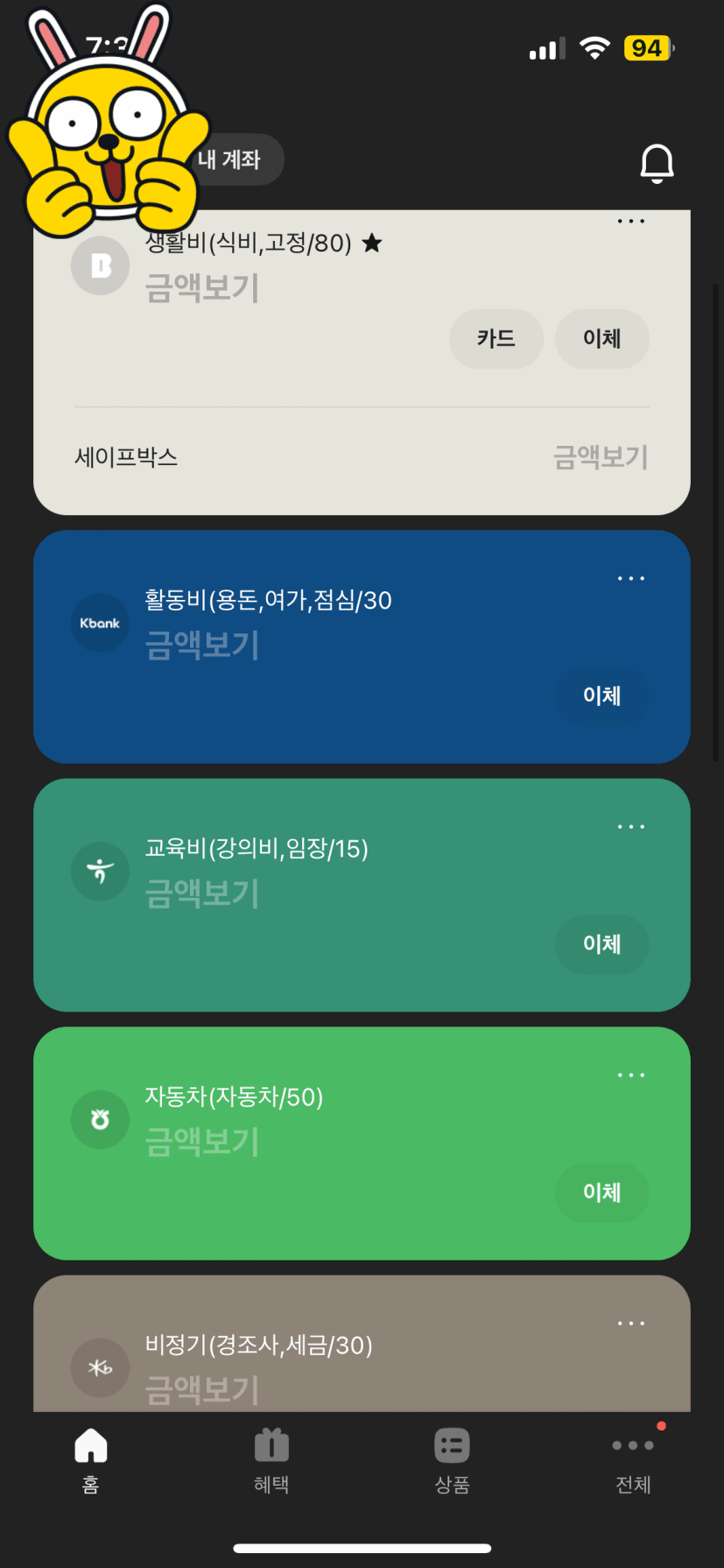Open 카드 on the 생활비 account
Image resolution: width=724 pixels, height=1568 pixels.
point(496,339)
